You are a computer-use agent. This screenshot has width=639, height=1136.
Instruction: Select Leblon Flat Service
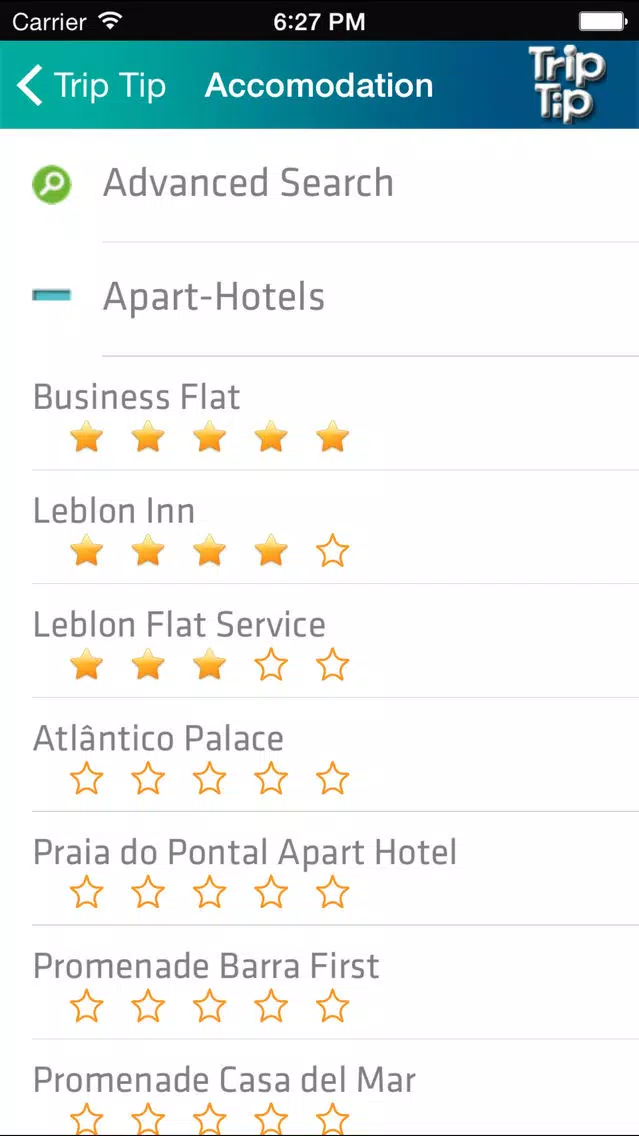tap(320, 640)
